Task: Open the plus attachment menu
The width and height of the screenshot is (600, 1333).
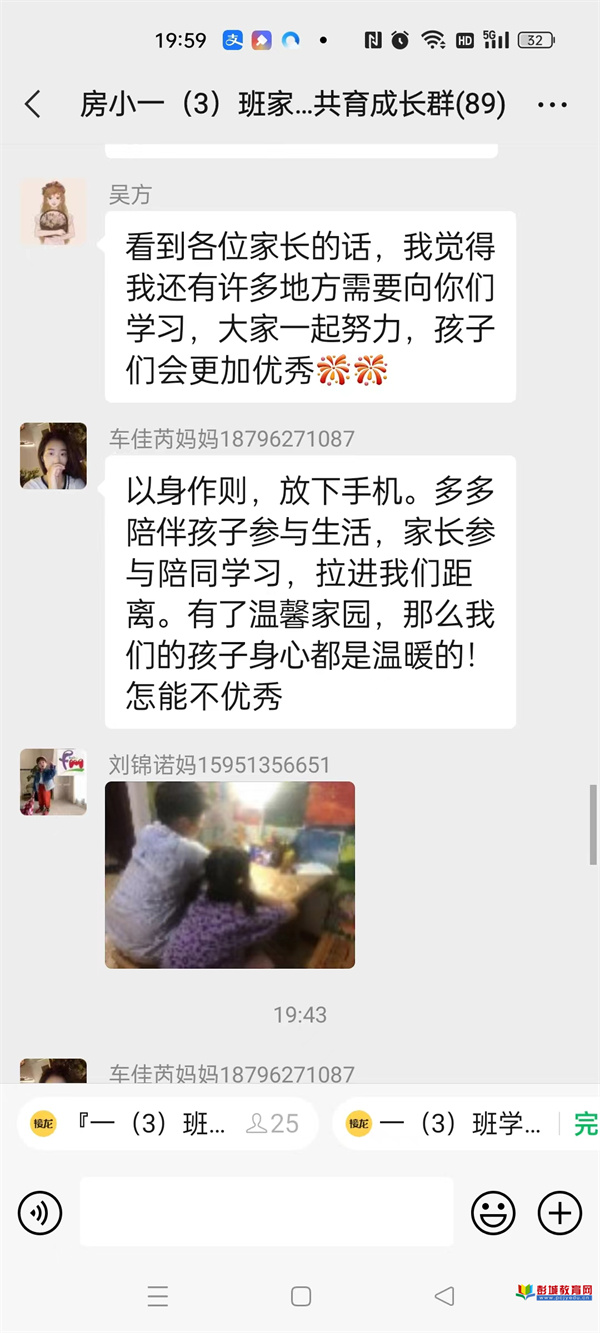Action: pos(560,1213)
